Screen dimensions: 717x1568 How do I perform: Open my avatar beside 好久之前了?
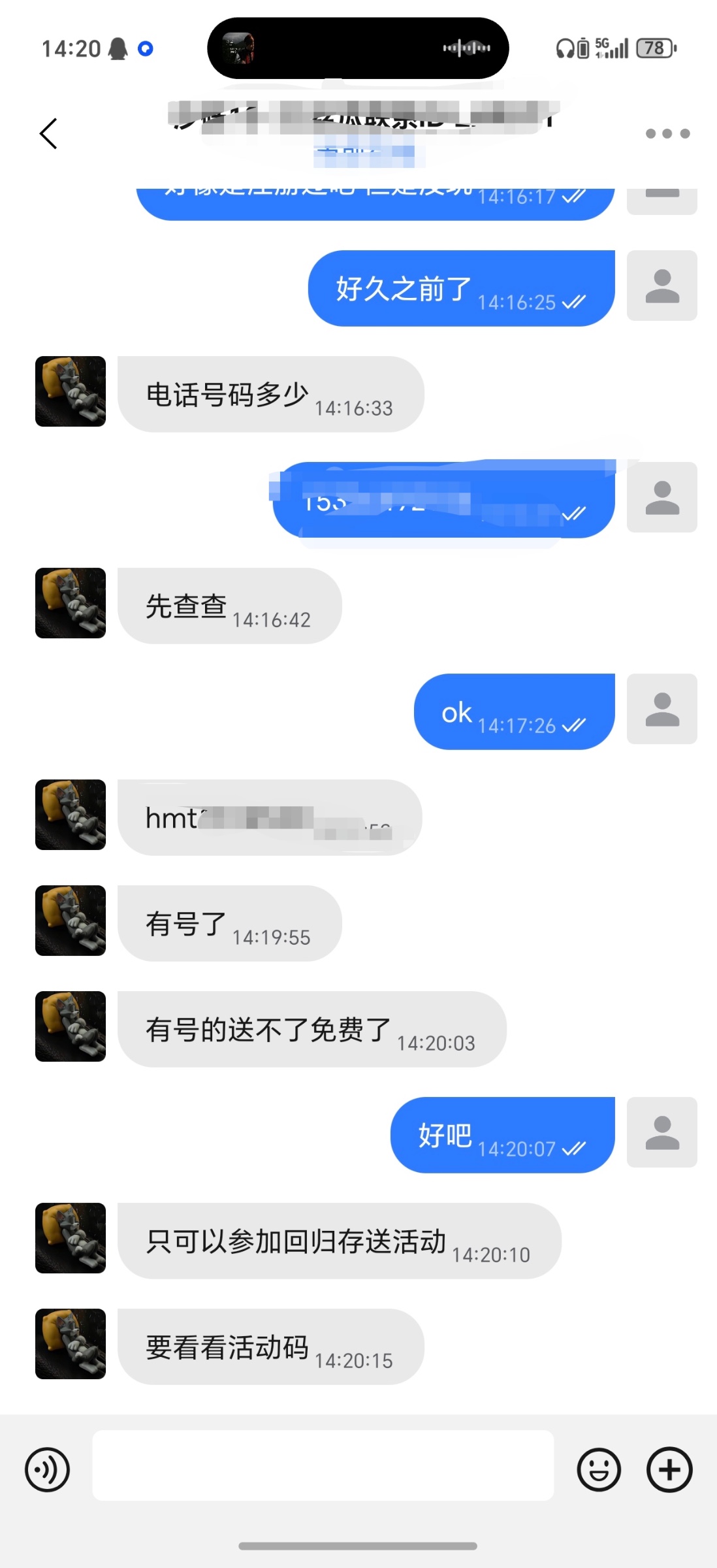click(x=661, y=286)
